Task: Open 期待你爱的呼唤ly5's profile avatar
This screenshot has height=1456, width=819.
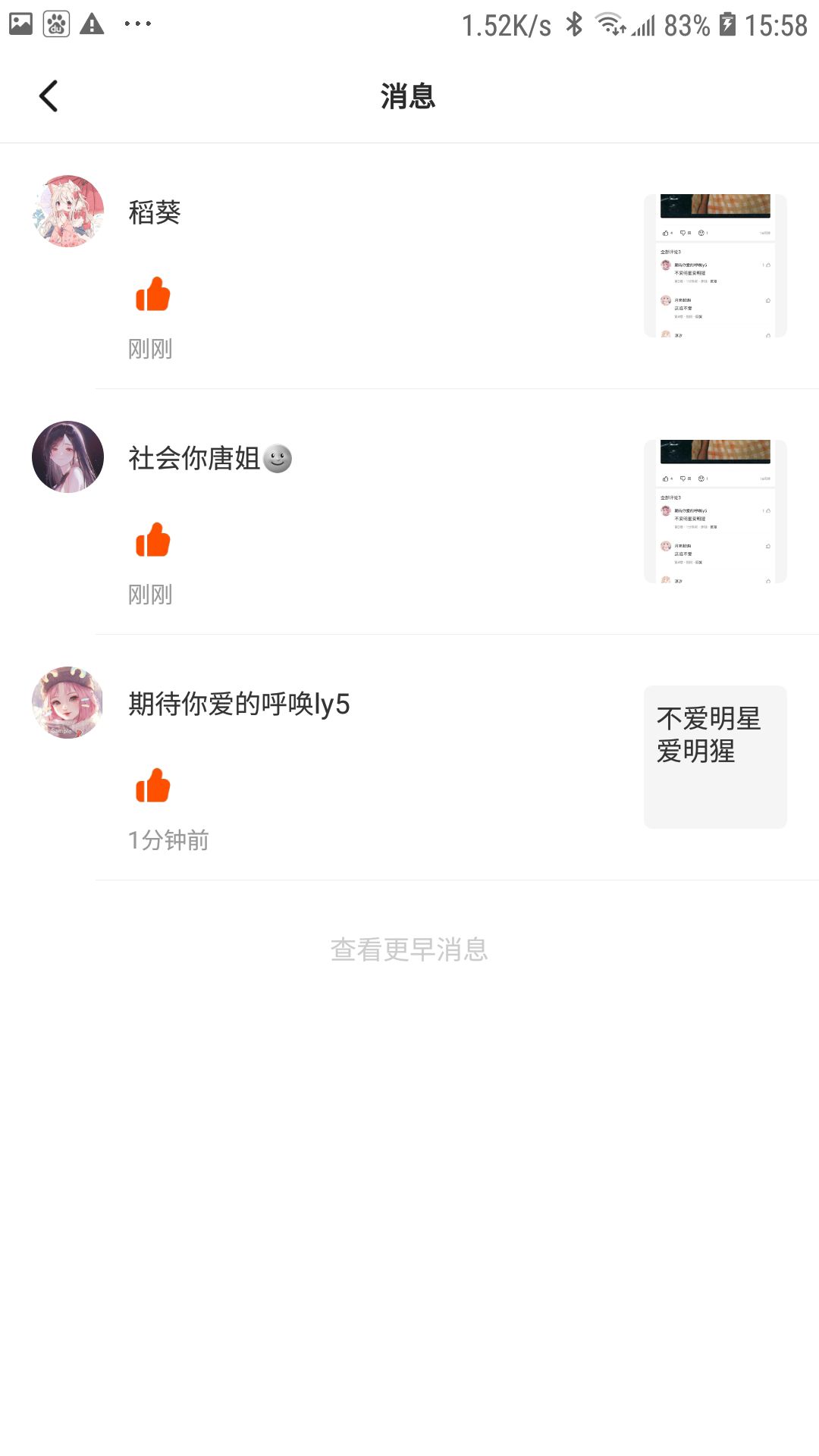Action: [x=68, y=703]
